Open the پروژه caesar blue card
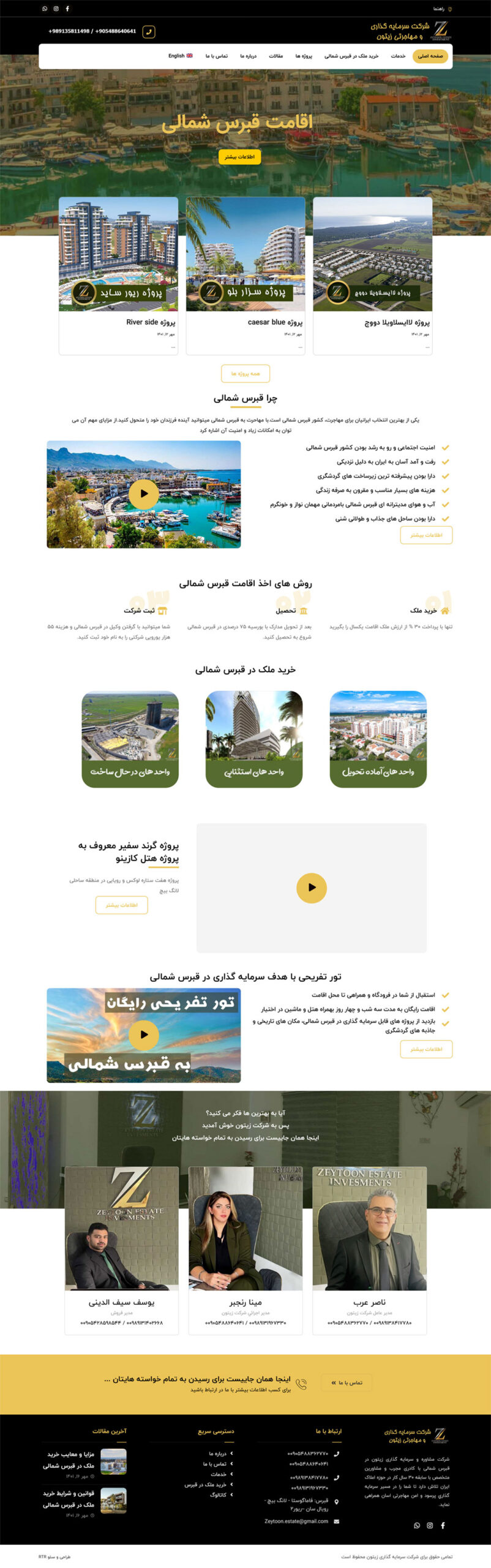491x1568 pixels. (x=245, y=275)
